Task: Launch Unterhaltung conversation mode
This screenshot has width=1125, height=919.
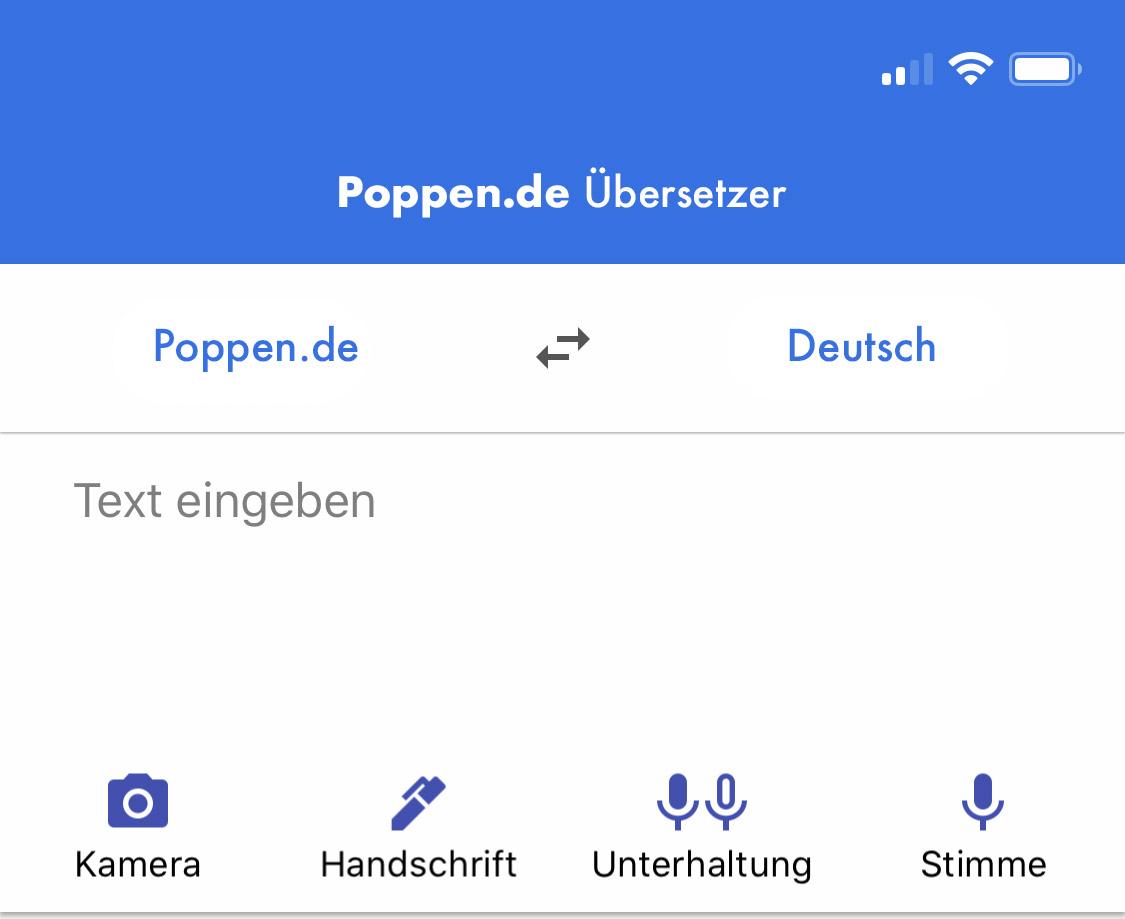Action: [701, 824]
